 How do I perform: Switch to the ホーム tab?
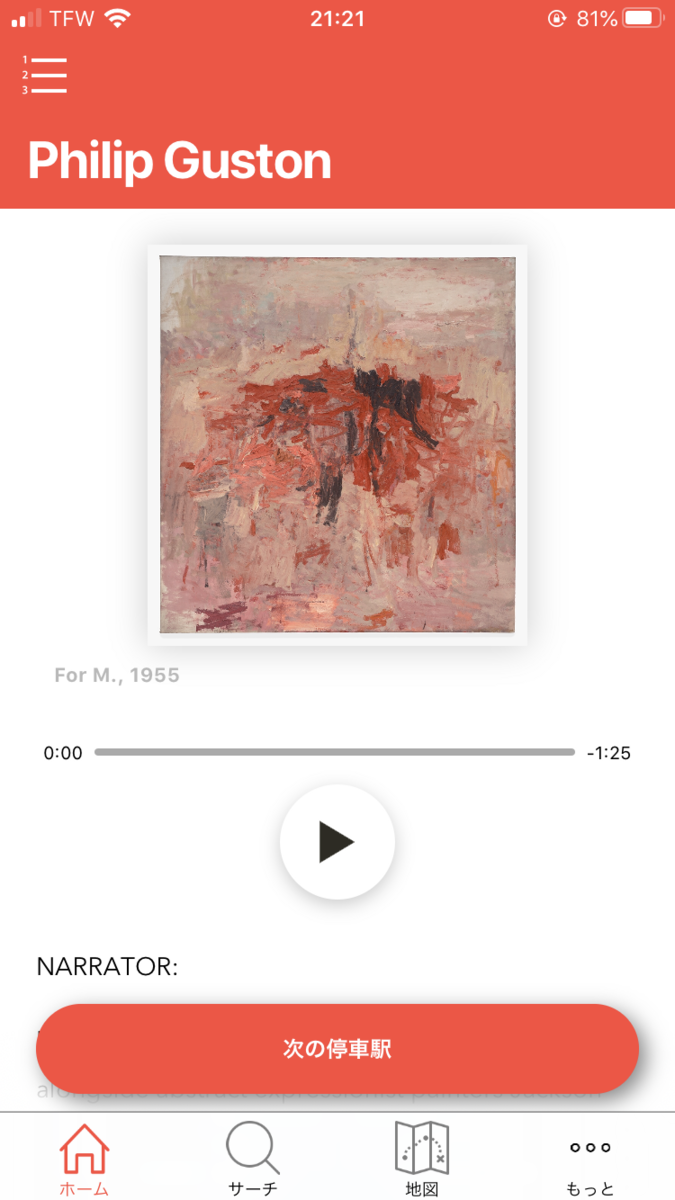[x=84, y=1159]
